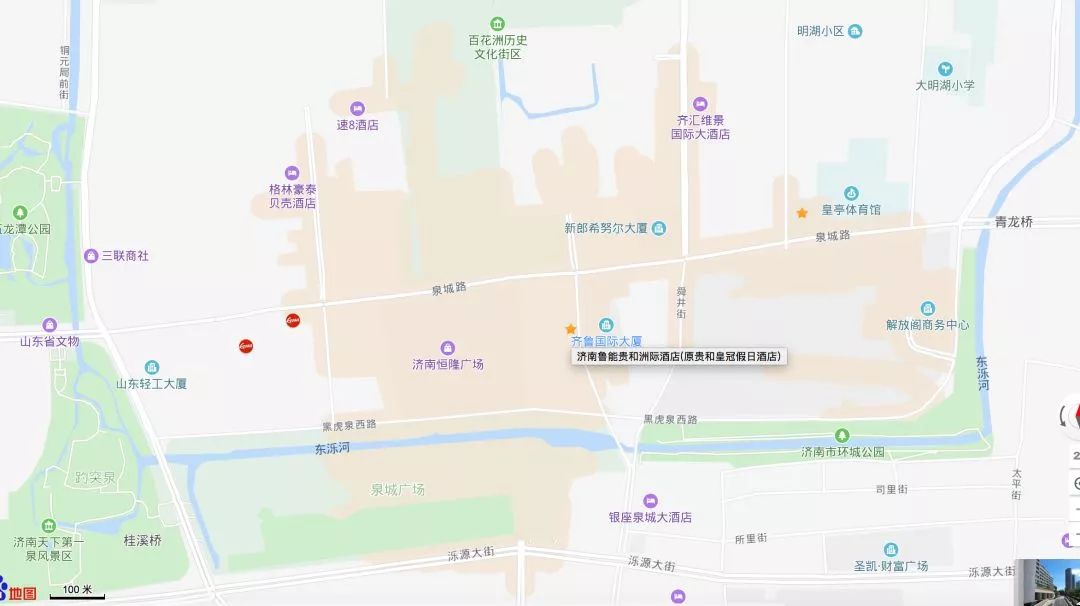The height and width of the screenshot is (606, 1080).
Task: Open the 三联商社 shop marker
Action: tap(91, 256)
